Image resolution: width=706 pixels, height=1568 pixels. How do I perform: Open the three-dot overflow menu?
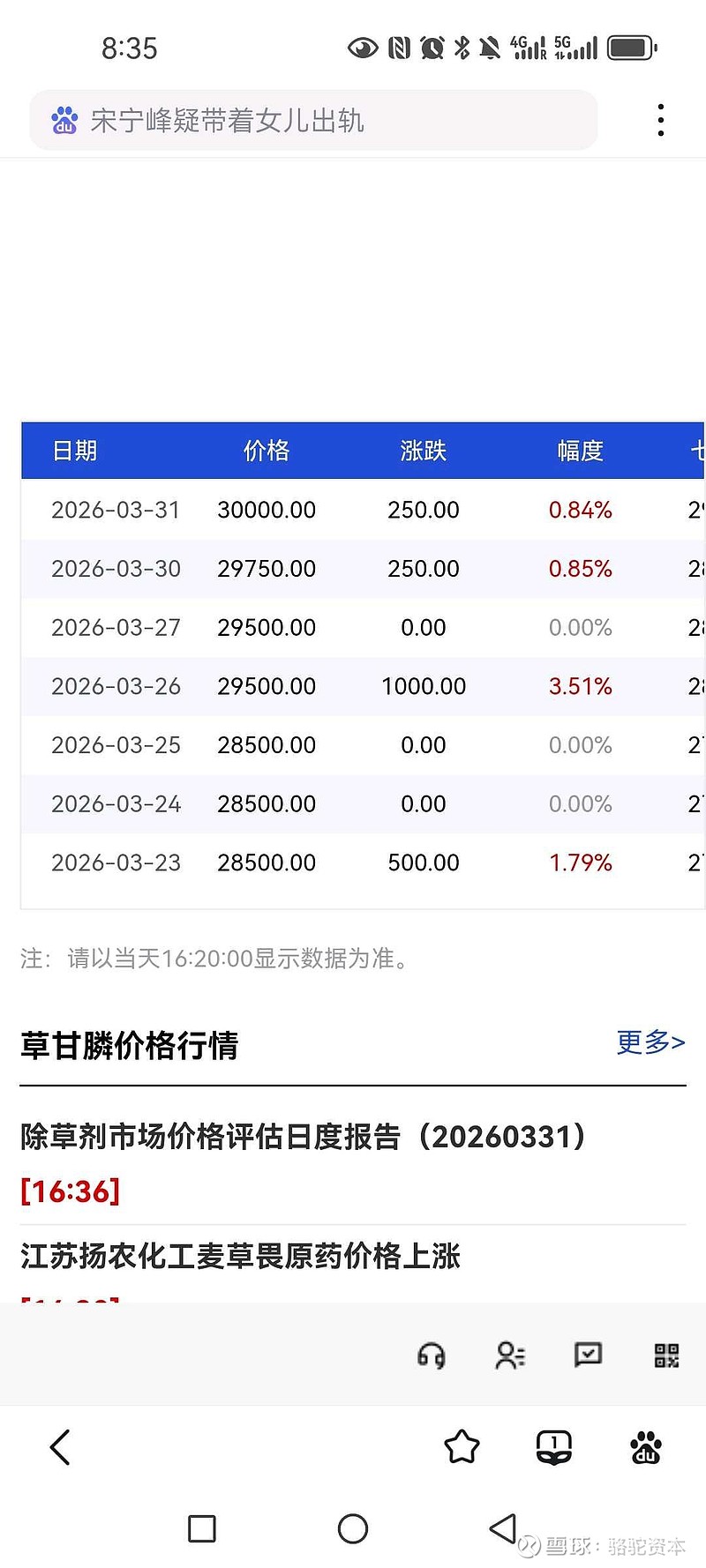[660, 120]
